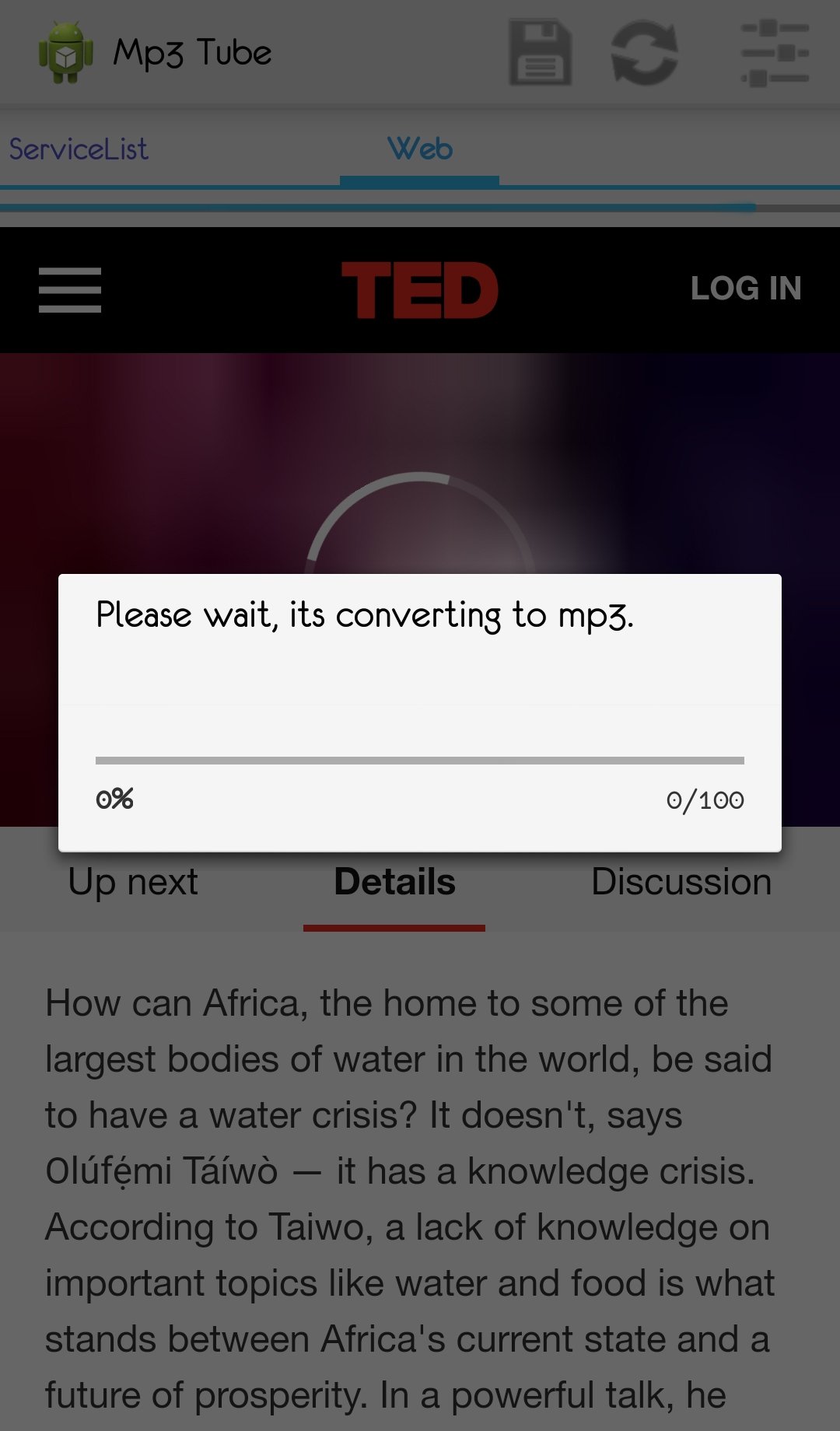
Task: Switch to the ServiceList tab
Action: [79, 149]
